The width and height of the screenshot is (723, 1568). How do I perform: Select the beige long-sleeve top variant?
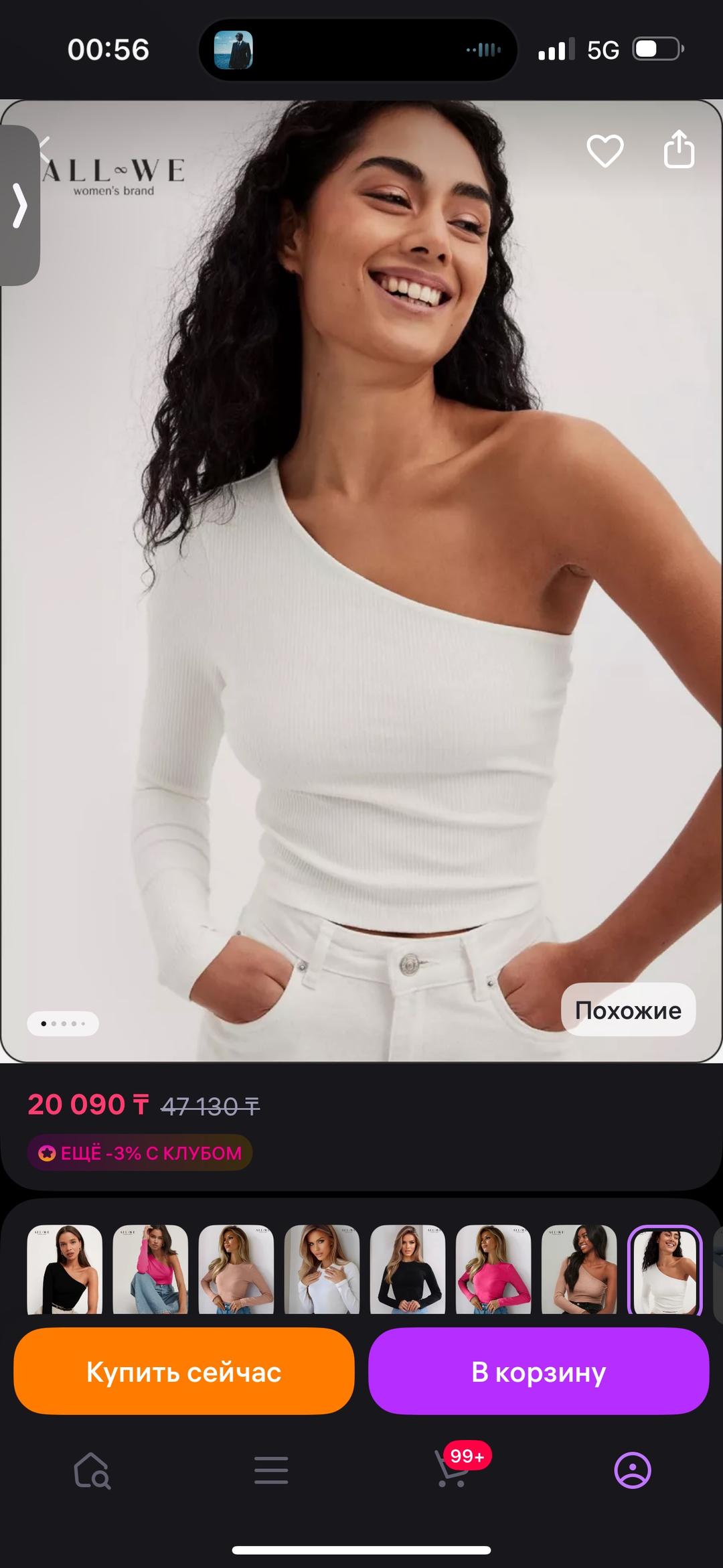tap(236, 1270)
